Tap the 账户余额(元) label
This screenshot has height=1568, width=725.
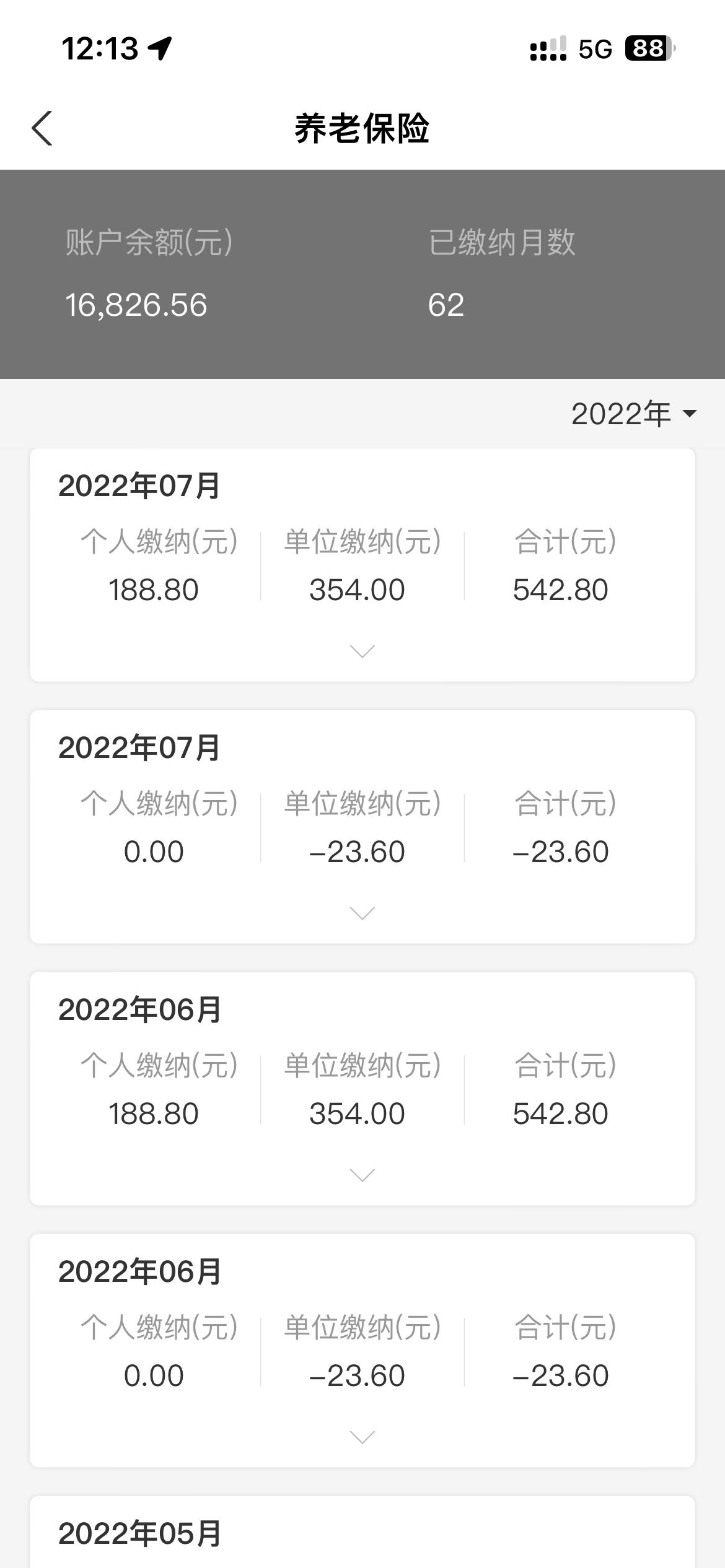point(146,243)
